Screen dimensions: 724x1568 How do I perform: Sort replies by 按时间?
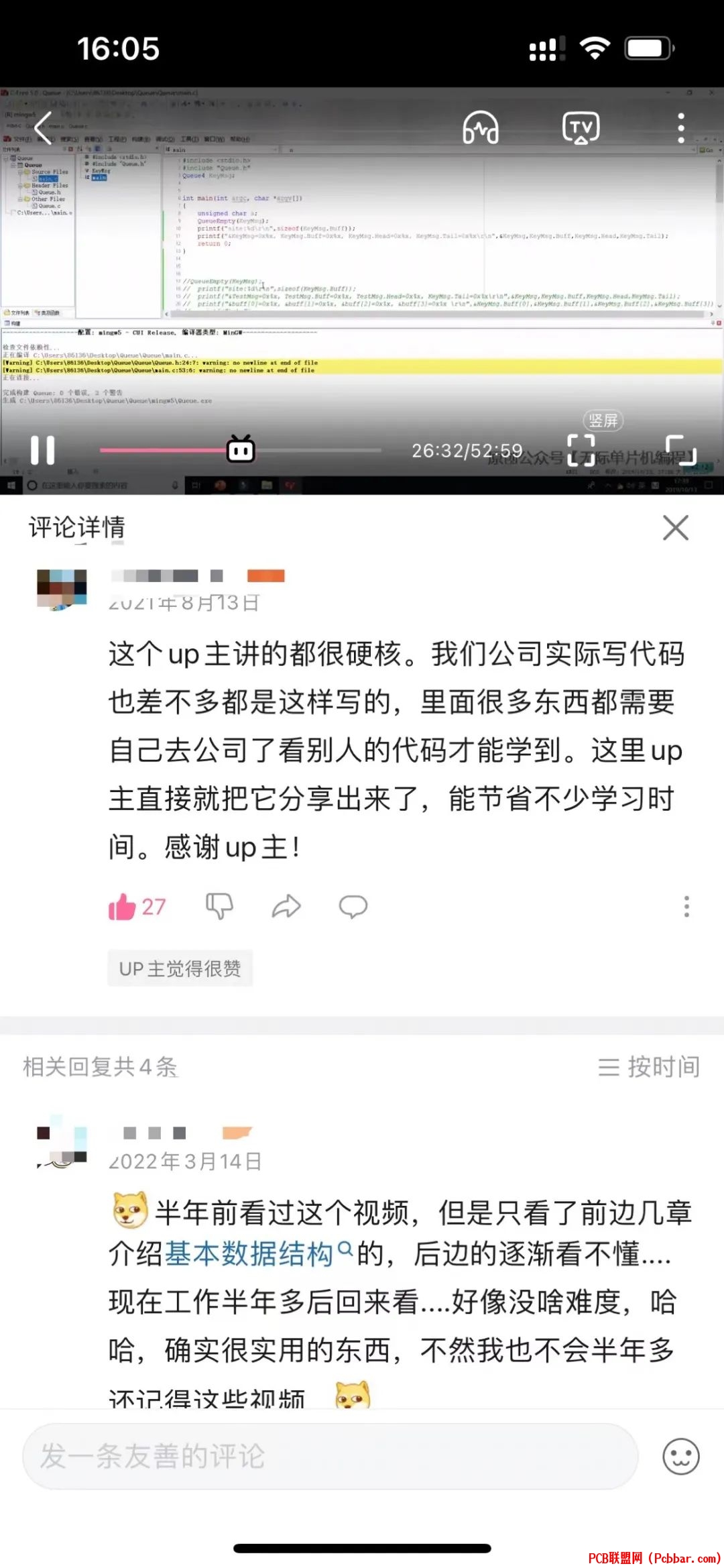pos(649,1066)
